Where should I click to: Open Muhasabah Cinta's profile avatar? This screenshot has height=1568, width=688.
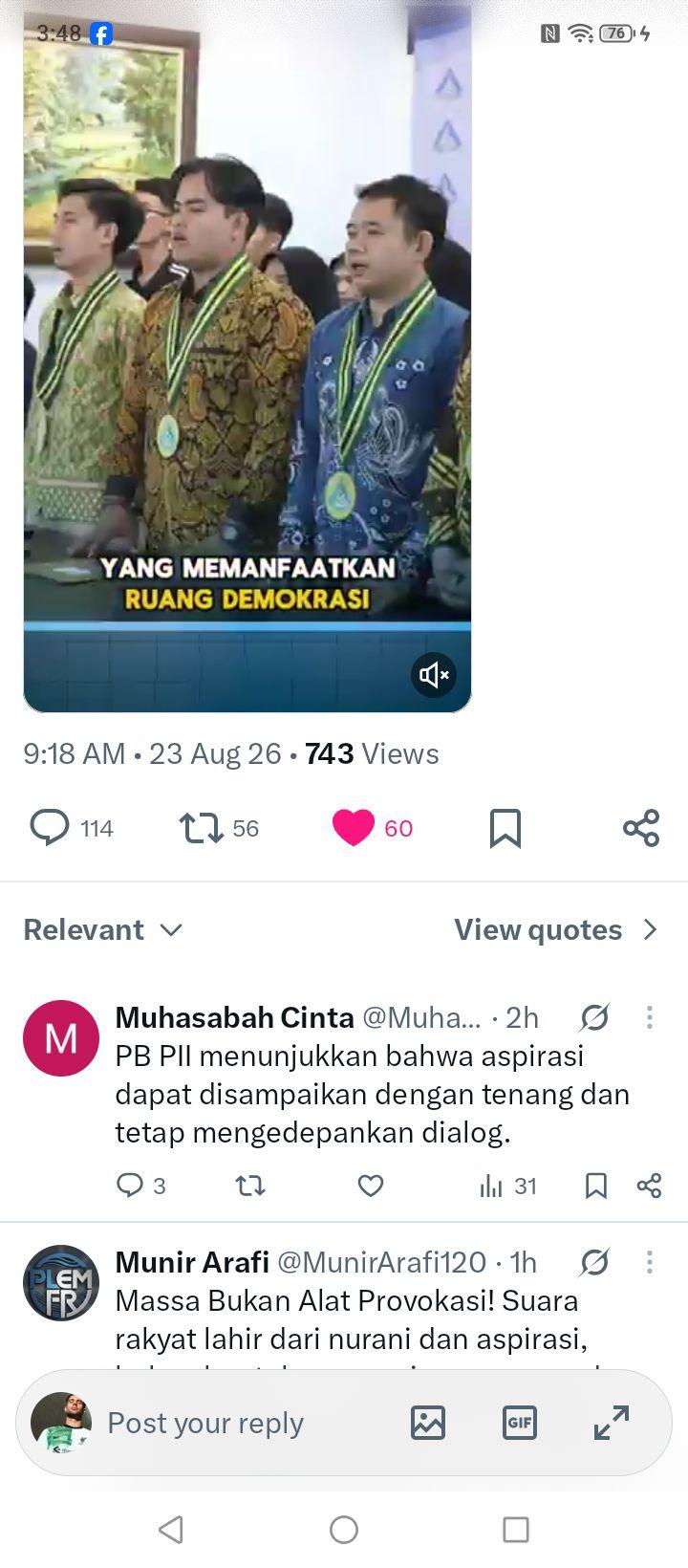tap(61, 1038)
